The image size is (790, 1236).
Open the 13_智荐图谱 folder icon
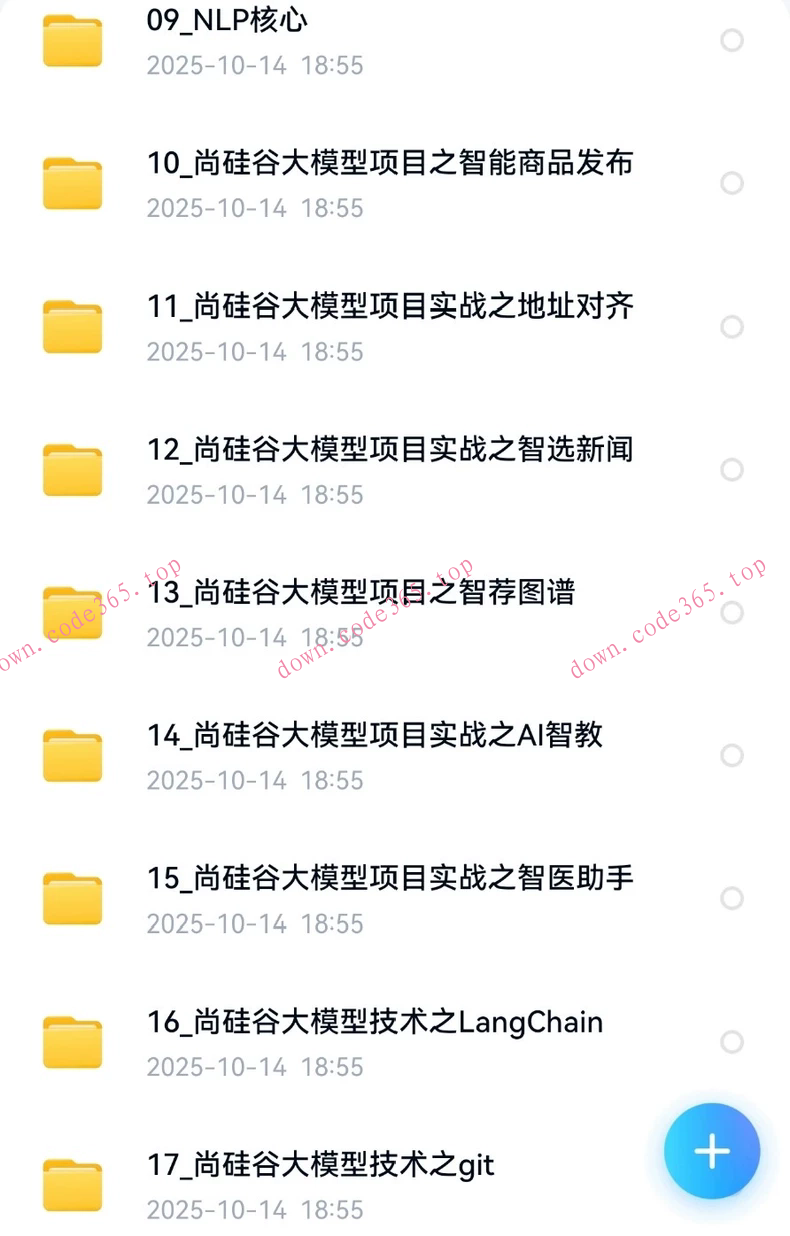71,611
